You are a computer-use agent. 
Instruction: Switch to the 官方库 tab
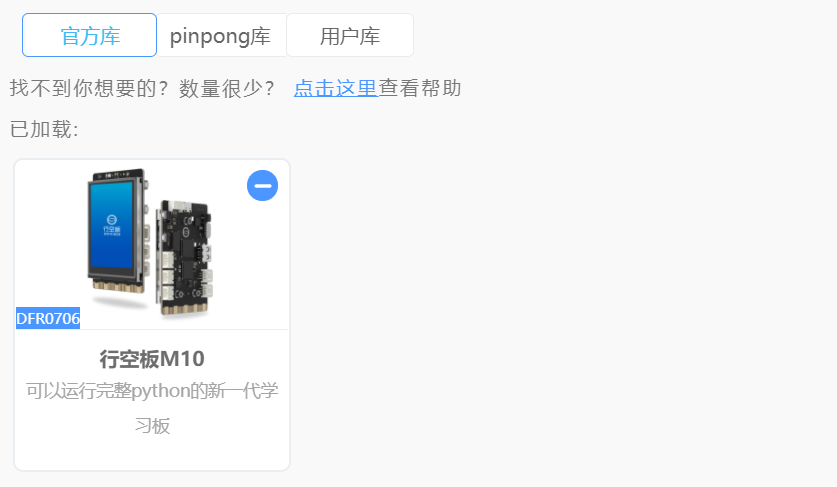[x=89, y=36]
